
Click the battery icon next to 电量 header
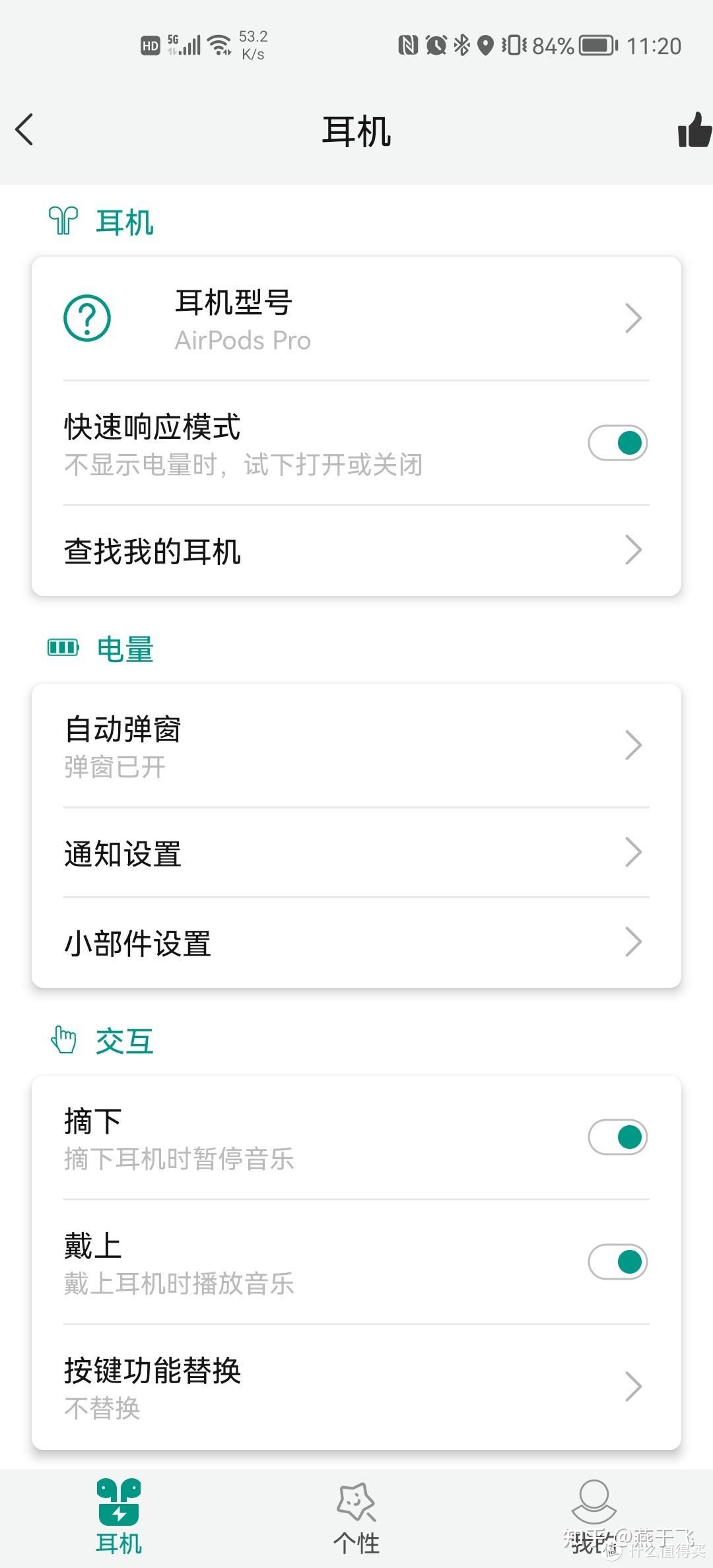point(64,648)
